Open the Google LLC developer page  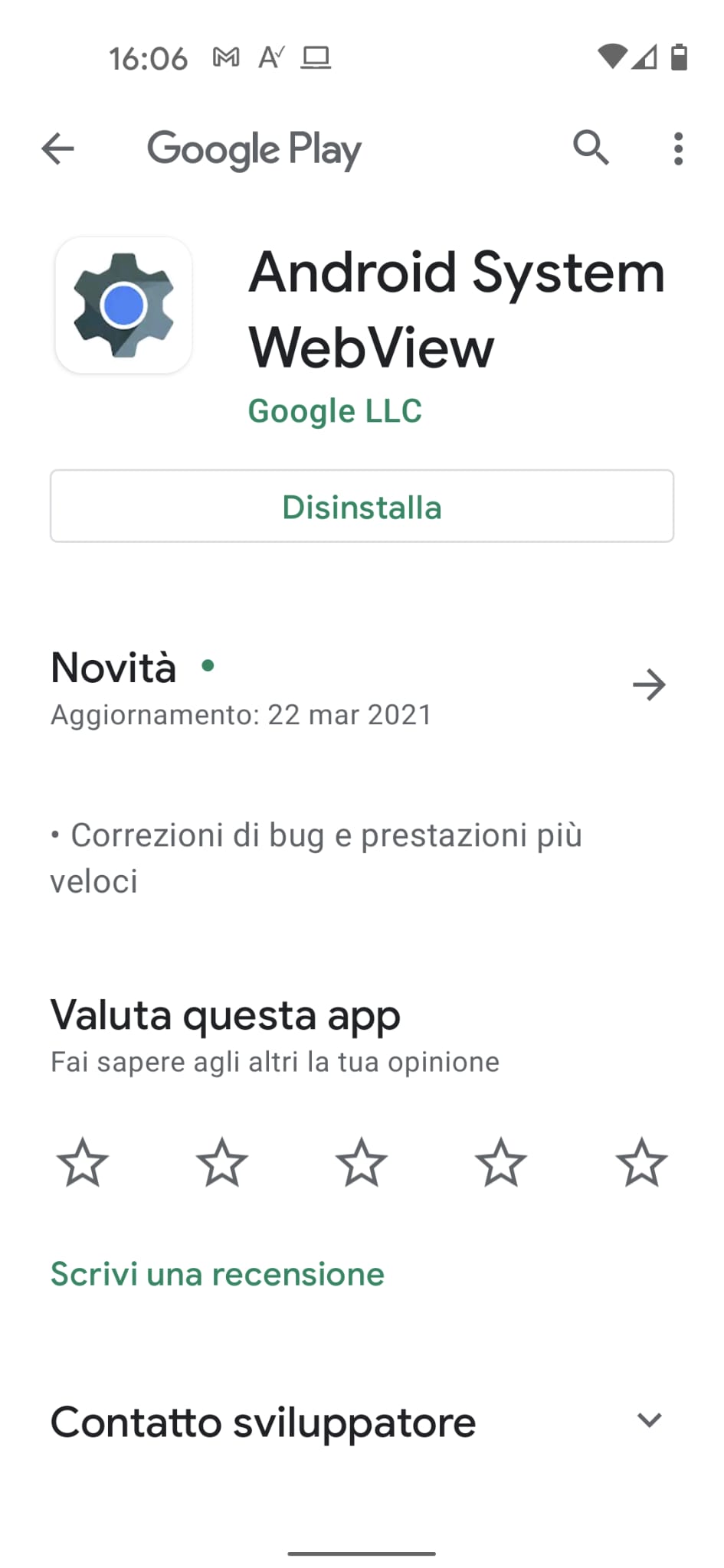[x=335, y=411]
